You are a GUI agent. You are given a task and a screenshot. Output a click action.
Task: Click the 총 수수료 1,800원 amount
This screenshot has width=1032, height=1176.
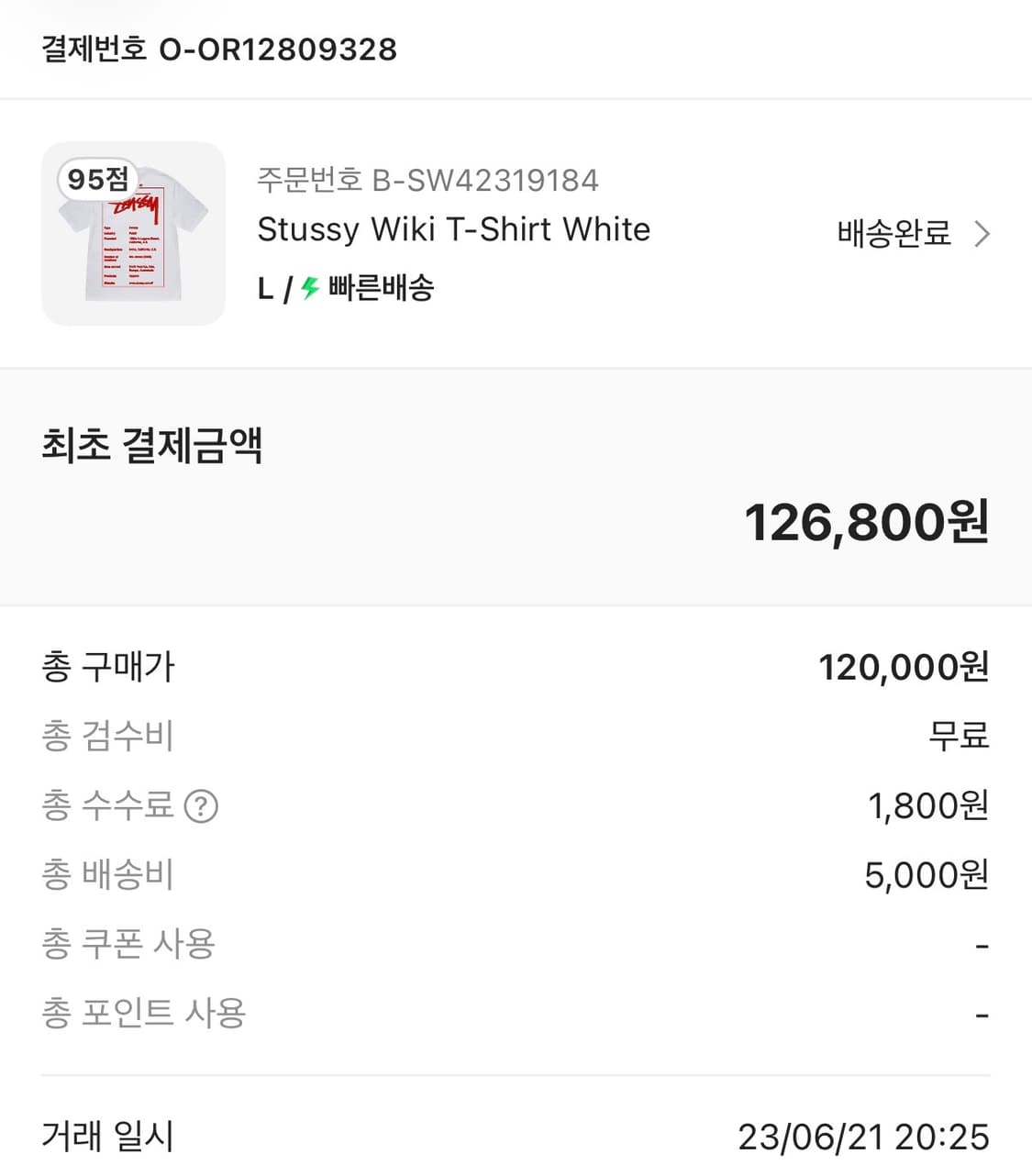tap(926, 805)
